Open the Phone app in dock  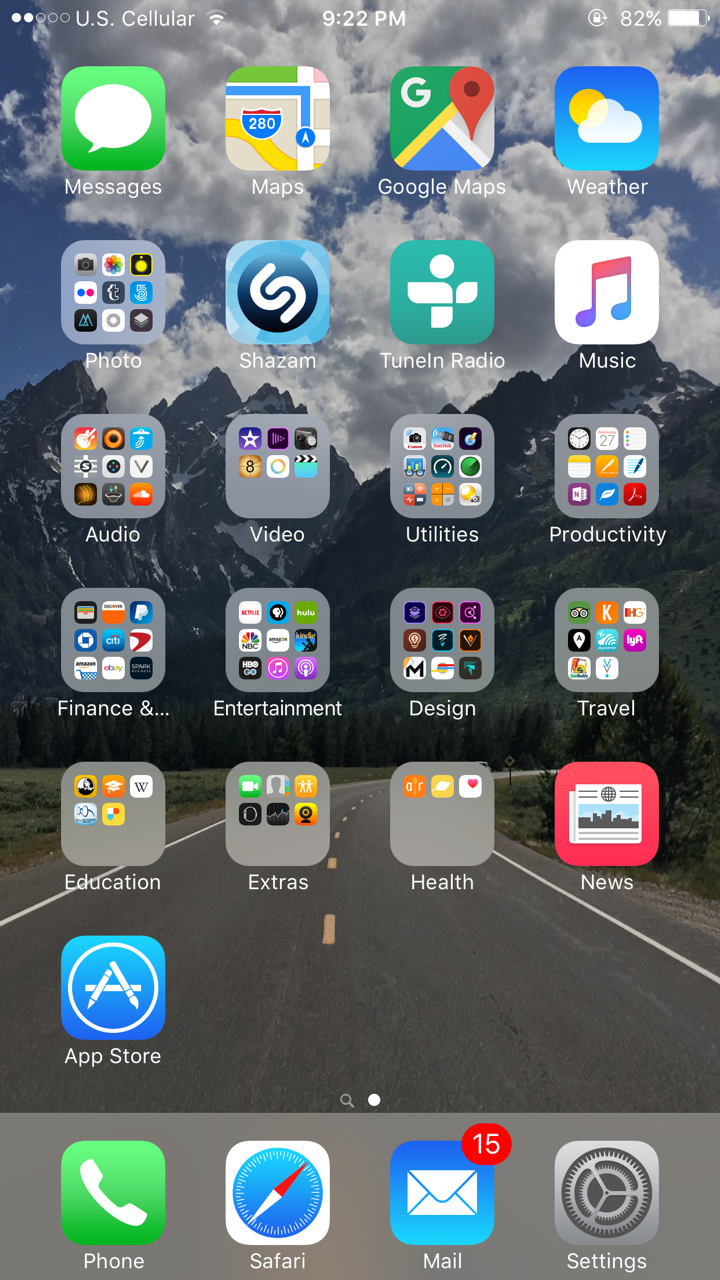pyautogui.click(x=113, y=1193)
